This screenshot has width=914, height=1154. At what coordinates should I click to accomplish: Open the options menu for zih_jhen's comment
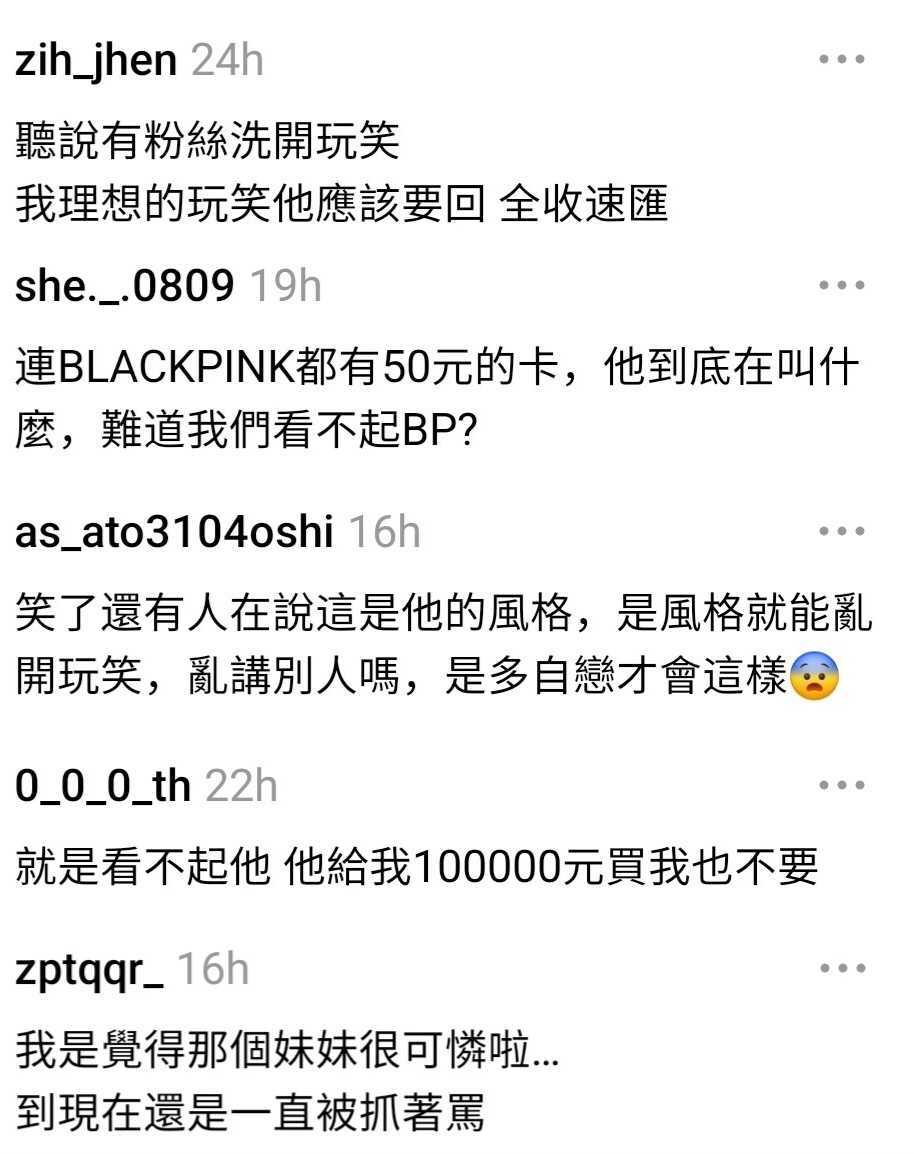pos(841,60)
